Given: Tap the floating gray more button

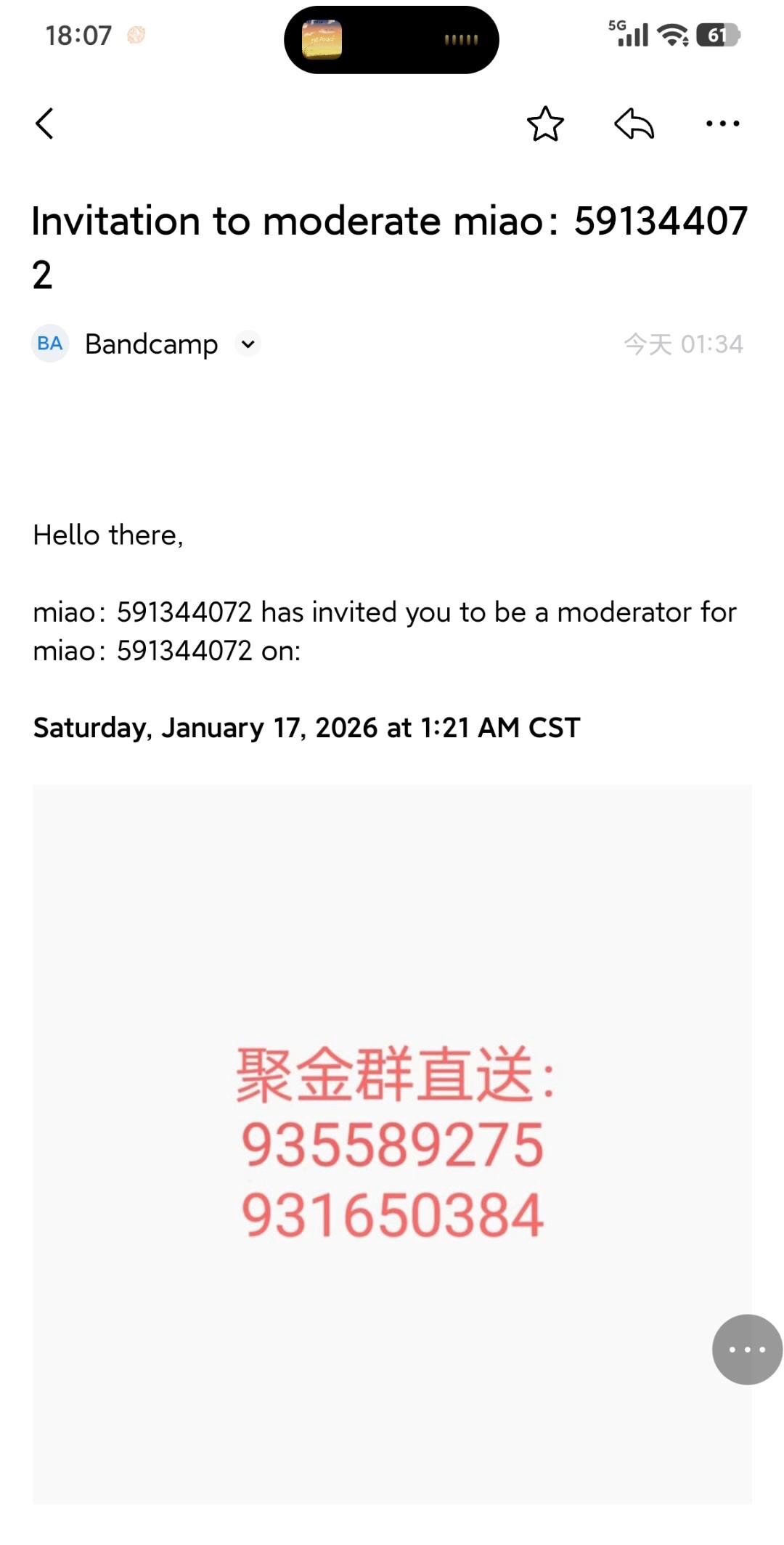Looking at the screenshot, I should [x=747, y=1350].
